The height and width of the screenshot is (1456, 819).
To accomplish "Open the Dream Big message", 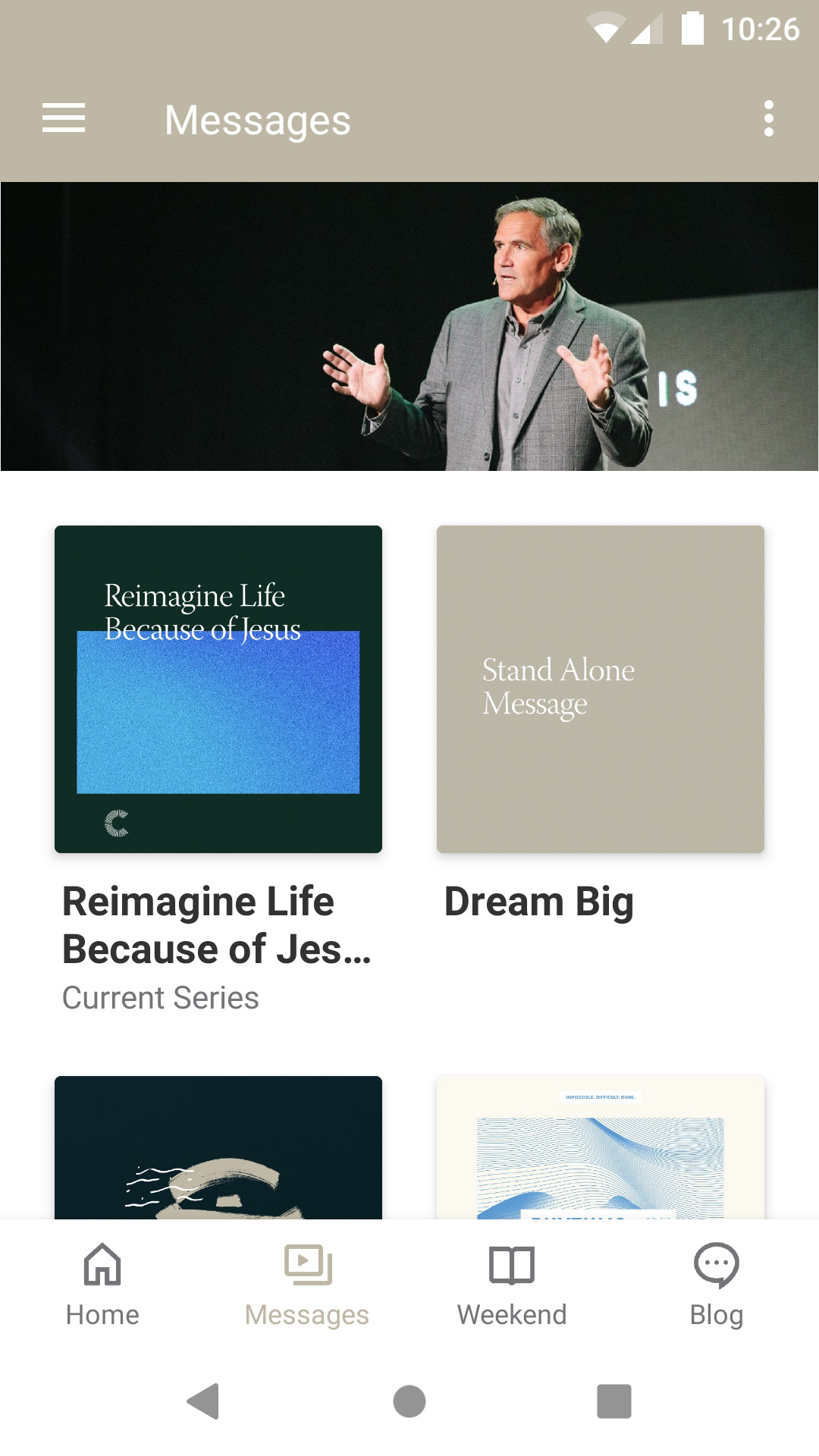I will pyautogui.click(x=600, y=689).
